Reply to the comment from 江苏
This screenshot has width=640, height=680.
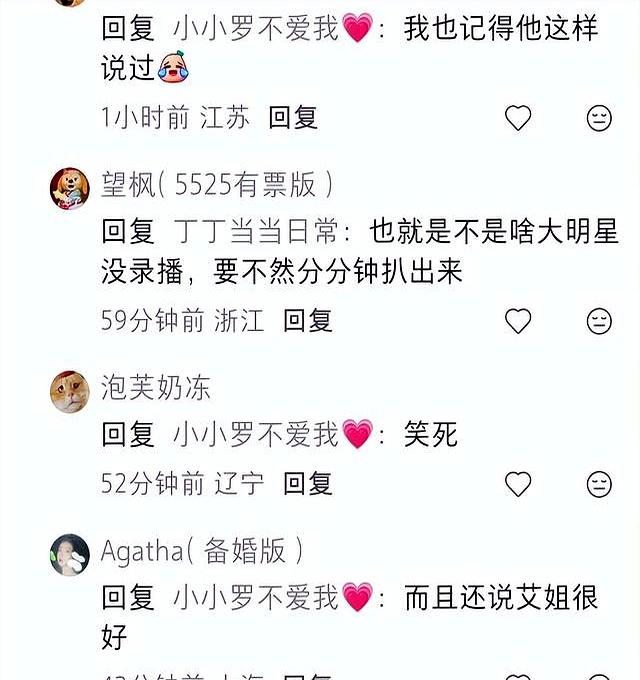click(293, 118)
